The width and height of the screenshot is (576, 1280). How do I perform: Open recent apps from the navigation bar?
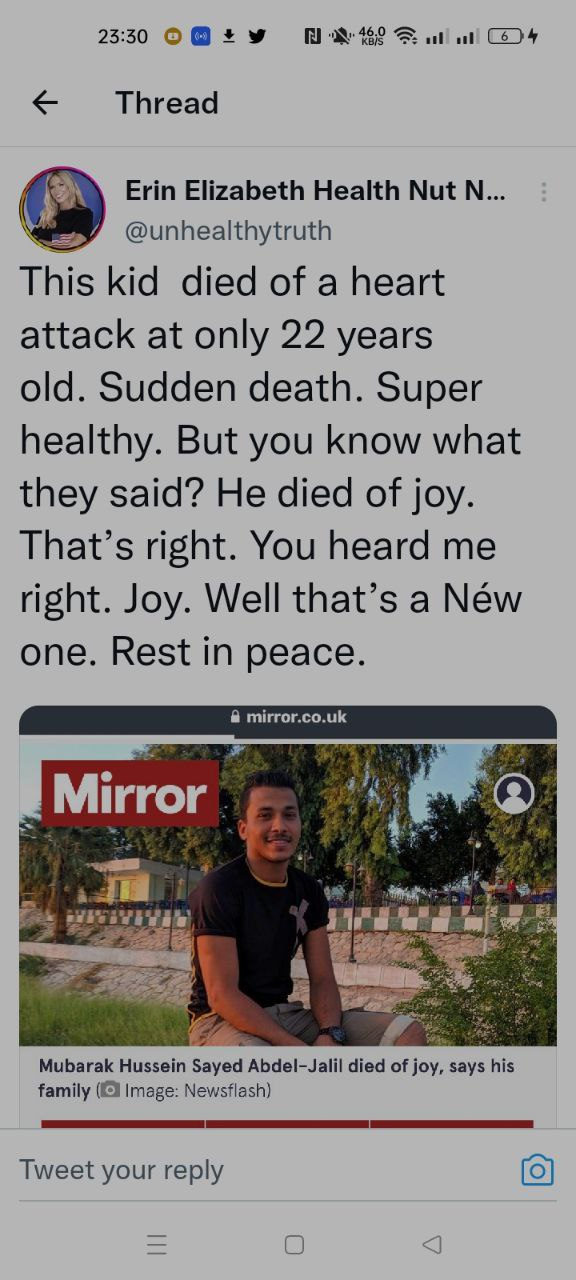coord(157,1244)
